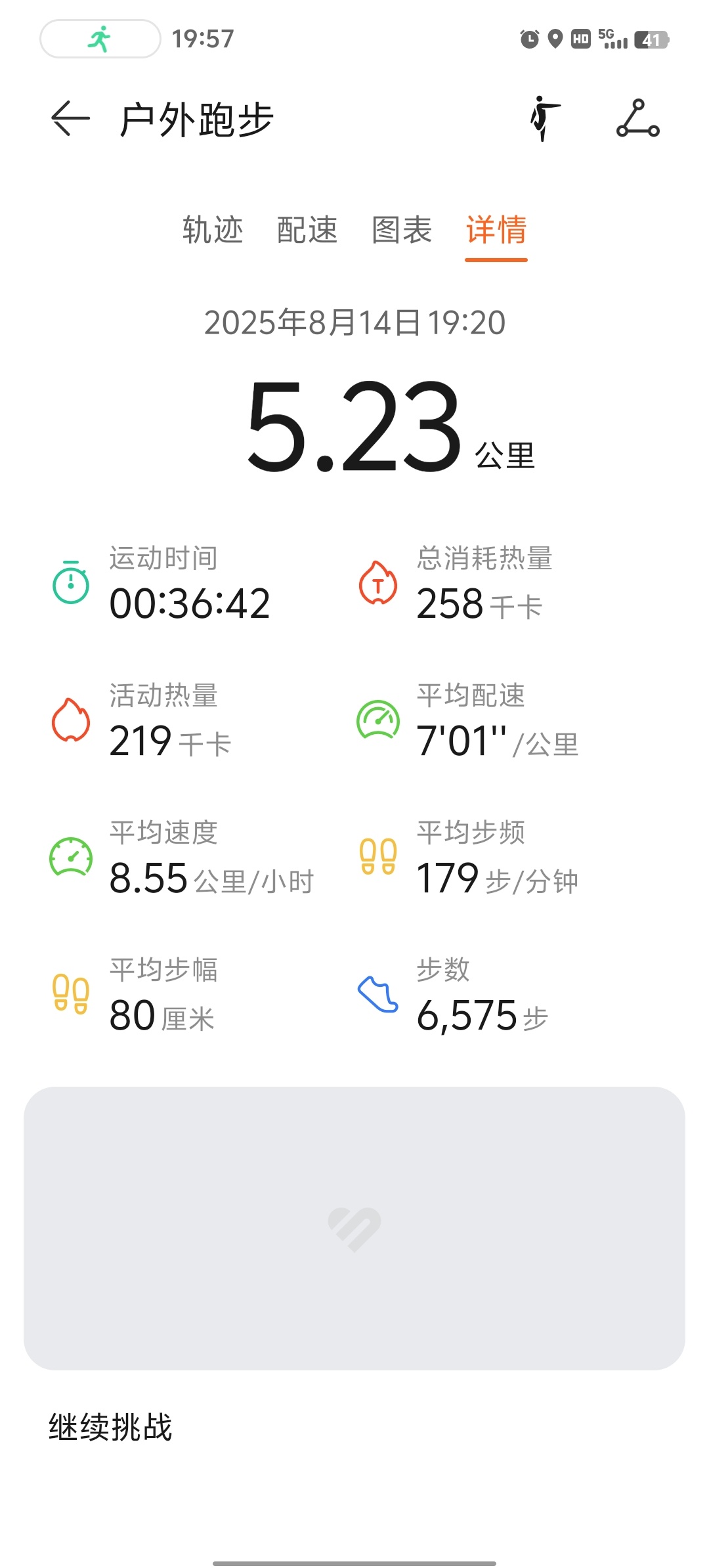Screen dimensions: 709x1568
Task: Open the running posture icon
Action: 545,119
